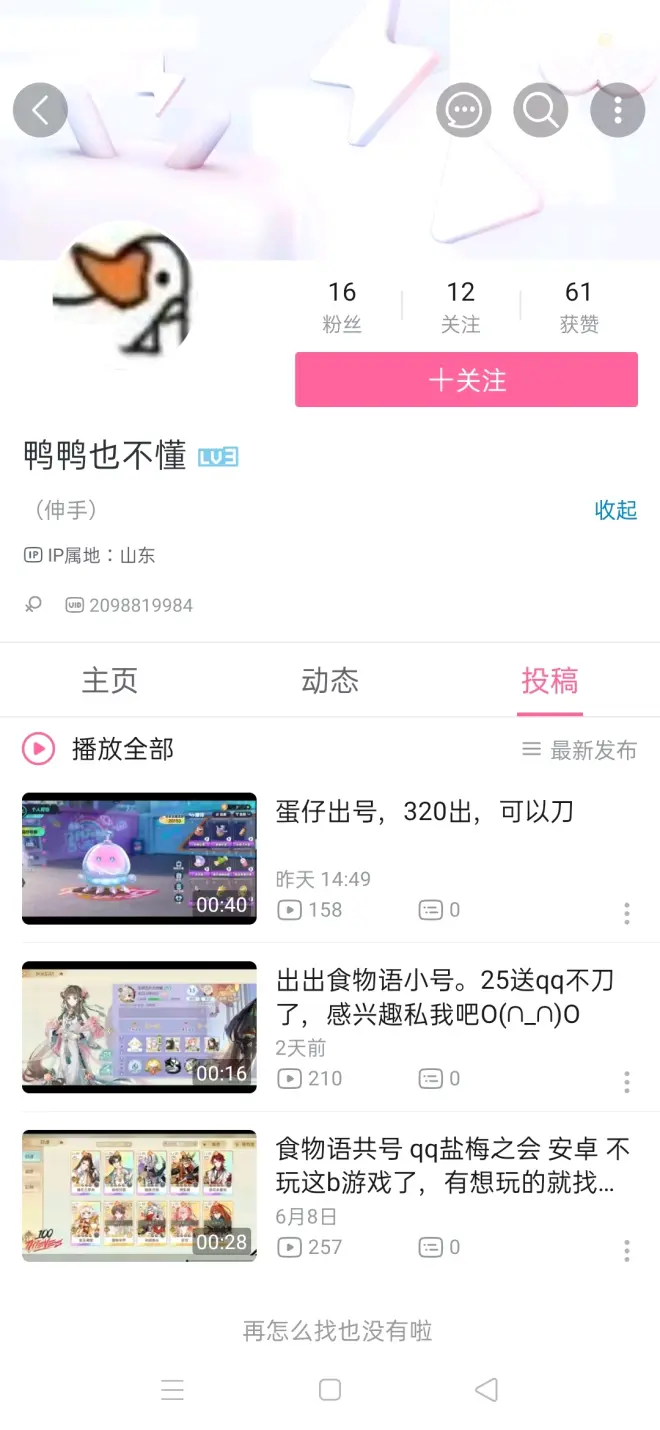Open search on this profile
660x1430 pixels.
[x=541, y=110]
